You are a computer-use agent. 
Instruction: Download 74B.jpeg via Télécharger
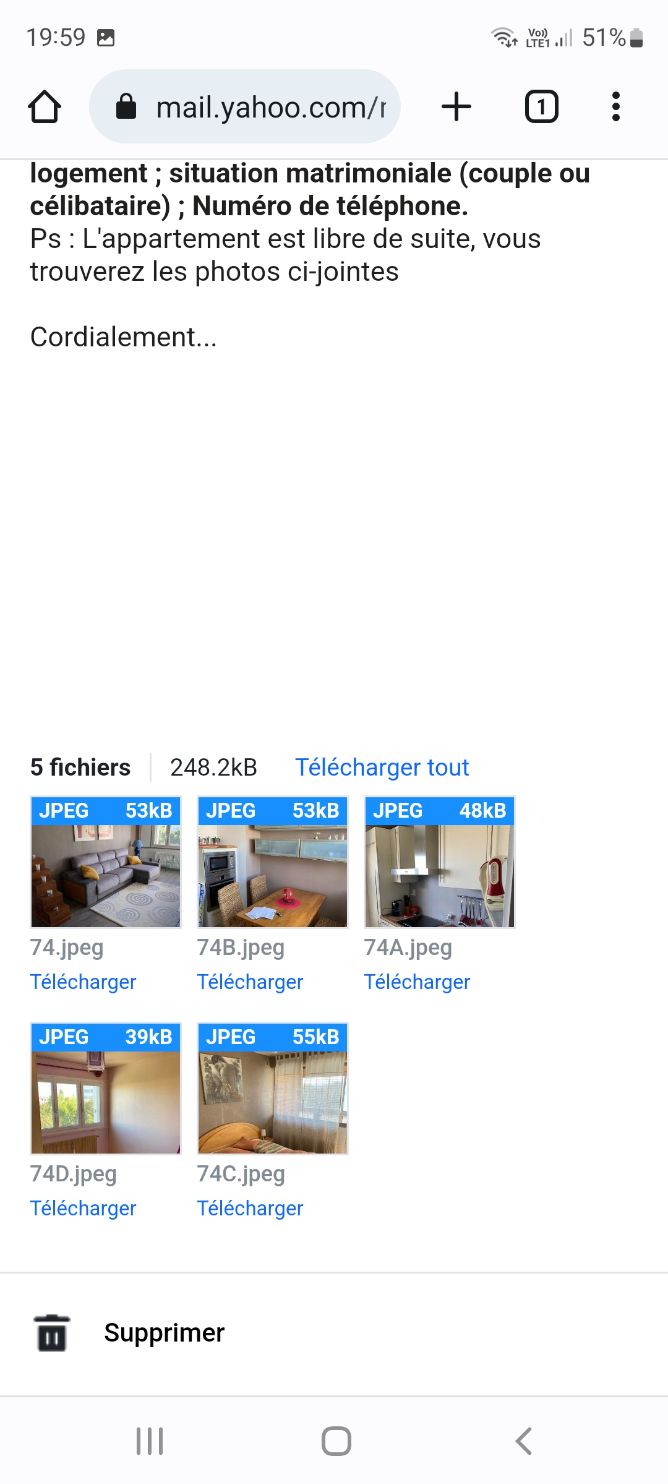point(250,982)
